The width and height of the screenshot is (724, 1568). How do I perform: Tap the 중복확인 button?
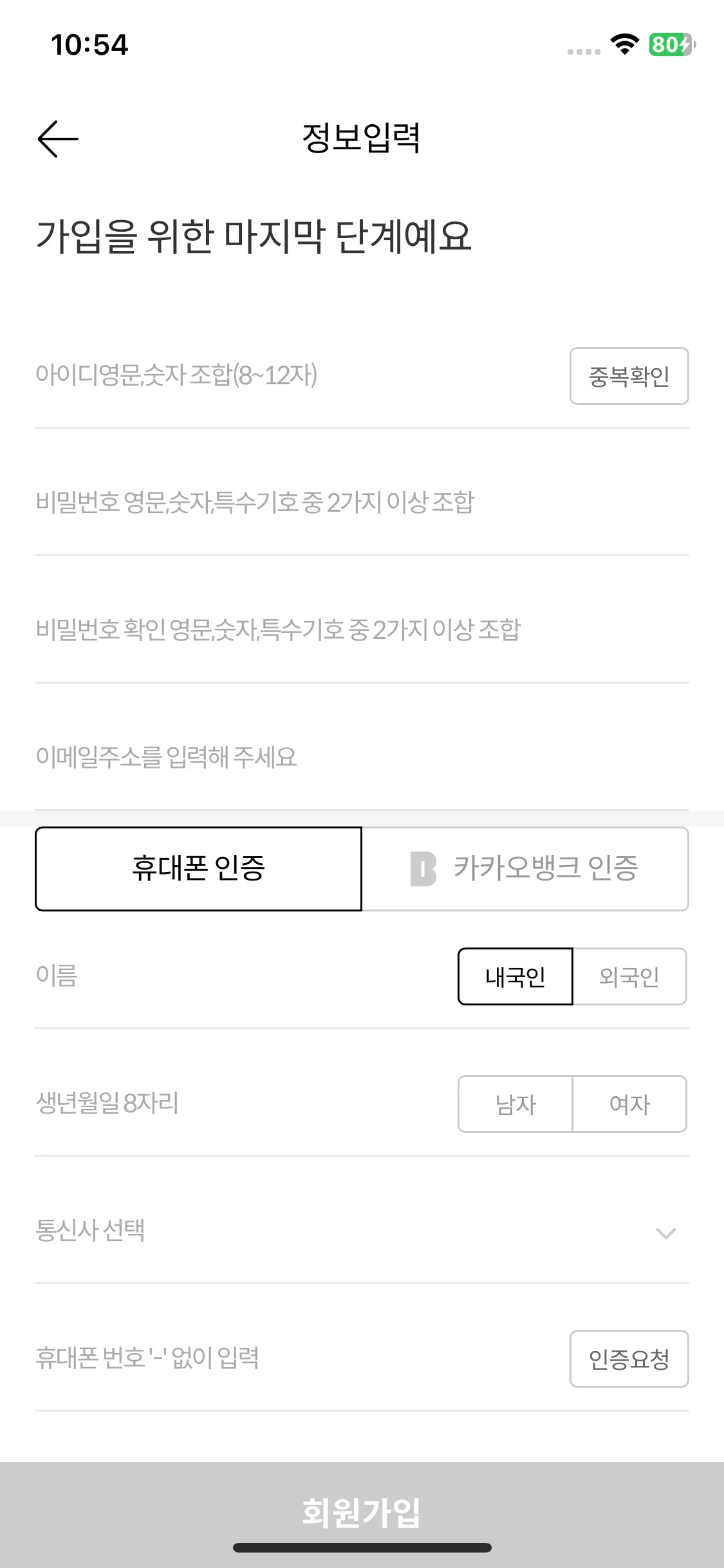629,377
